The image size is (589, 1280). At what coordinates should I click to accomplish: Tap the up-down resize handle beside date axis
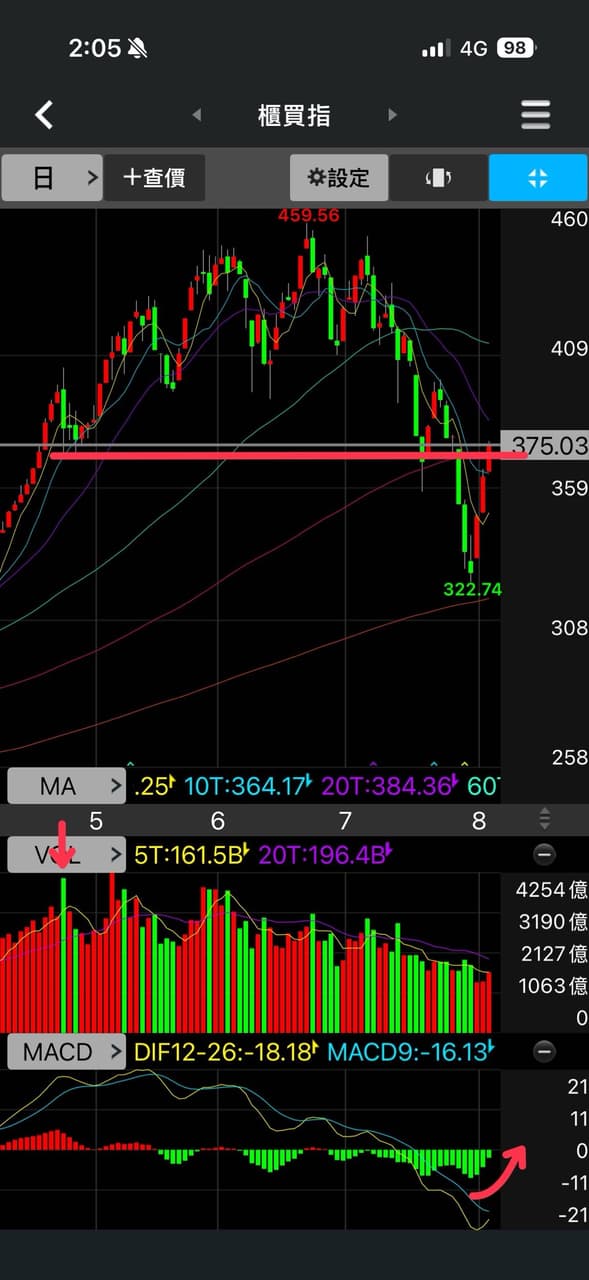[x=545, y=820]
